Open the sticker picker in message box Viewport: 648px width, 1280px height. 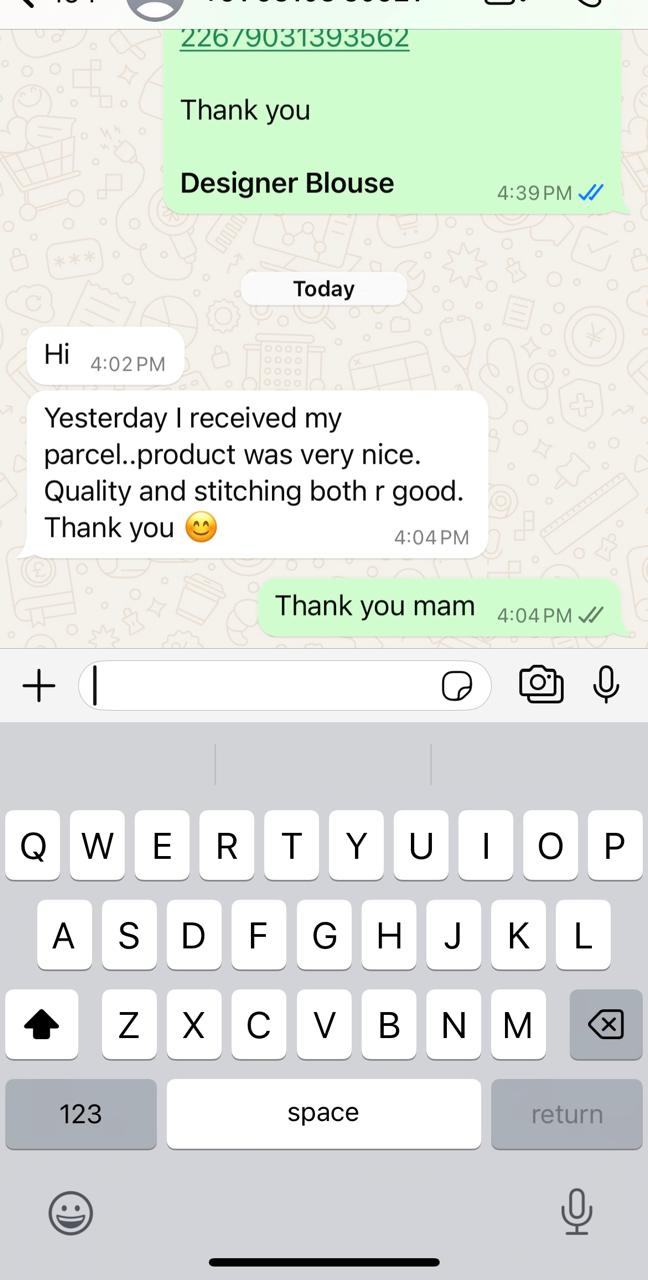pos(457,686)
